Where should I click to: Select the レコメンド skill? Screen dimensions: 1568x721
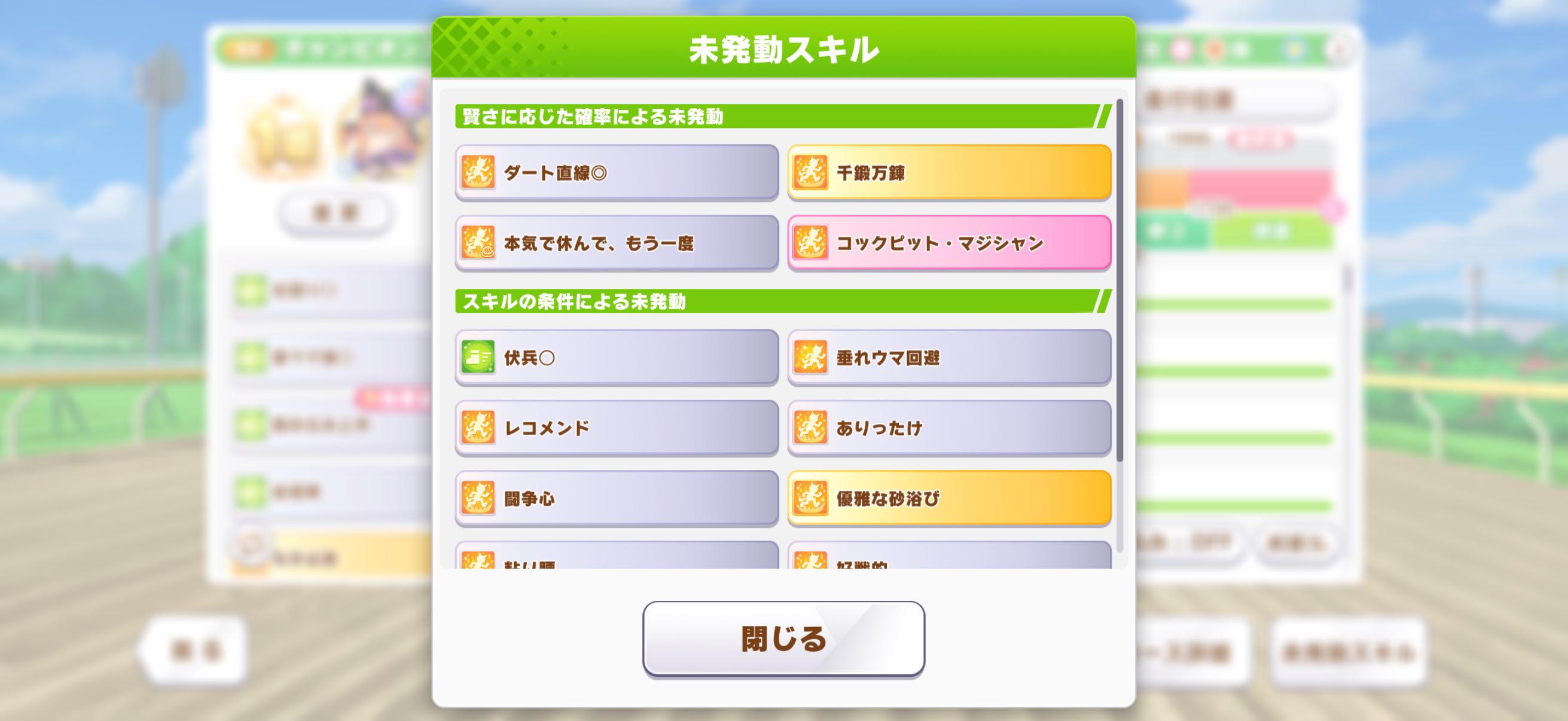coord(617,427)
